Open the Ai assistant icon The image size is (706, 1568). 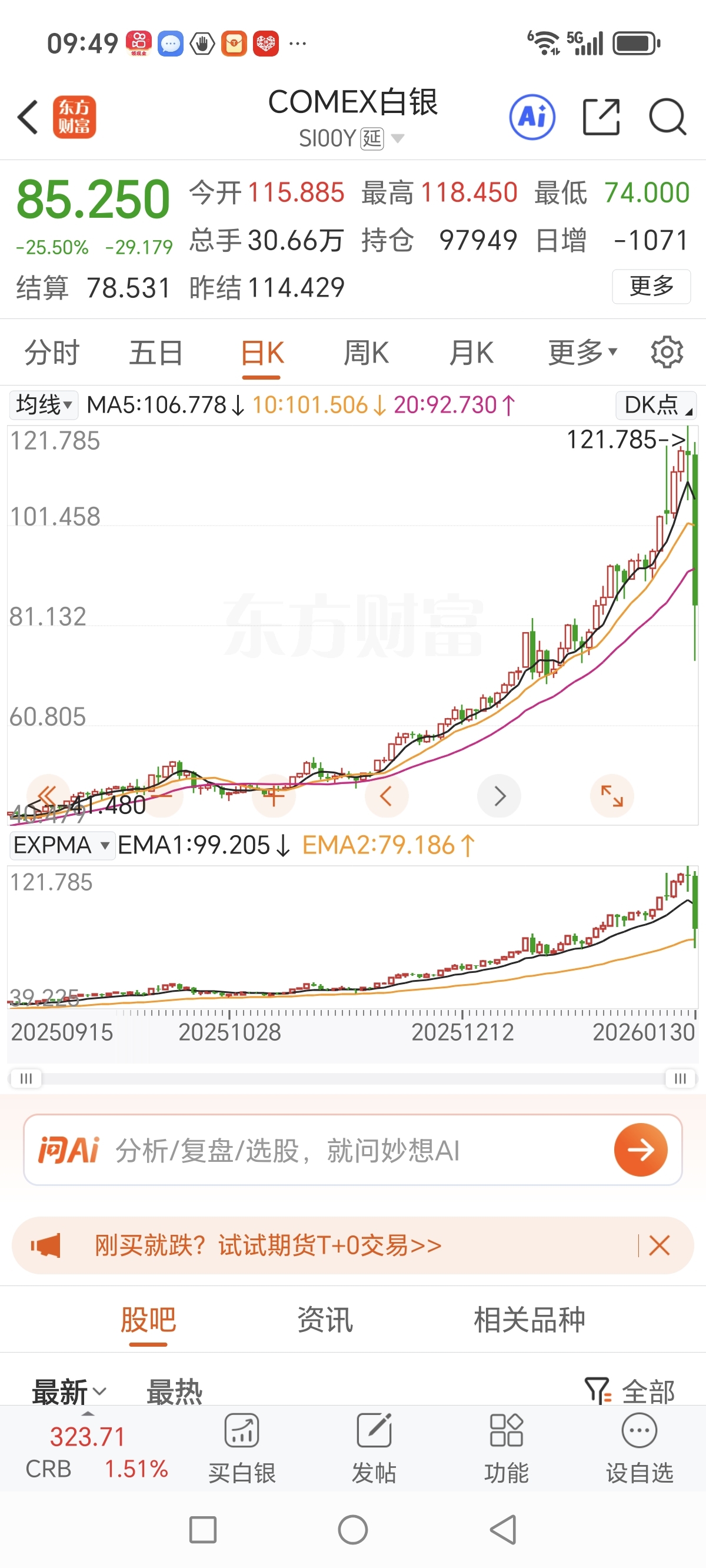point(532,117)
